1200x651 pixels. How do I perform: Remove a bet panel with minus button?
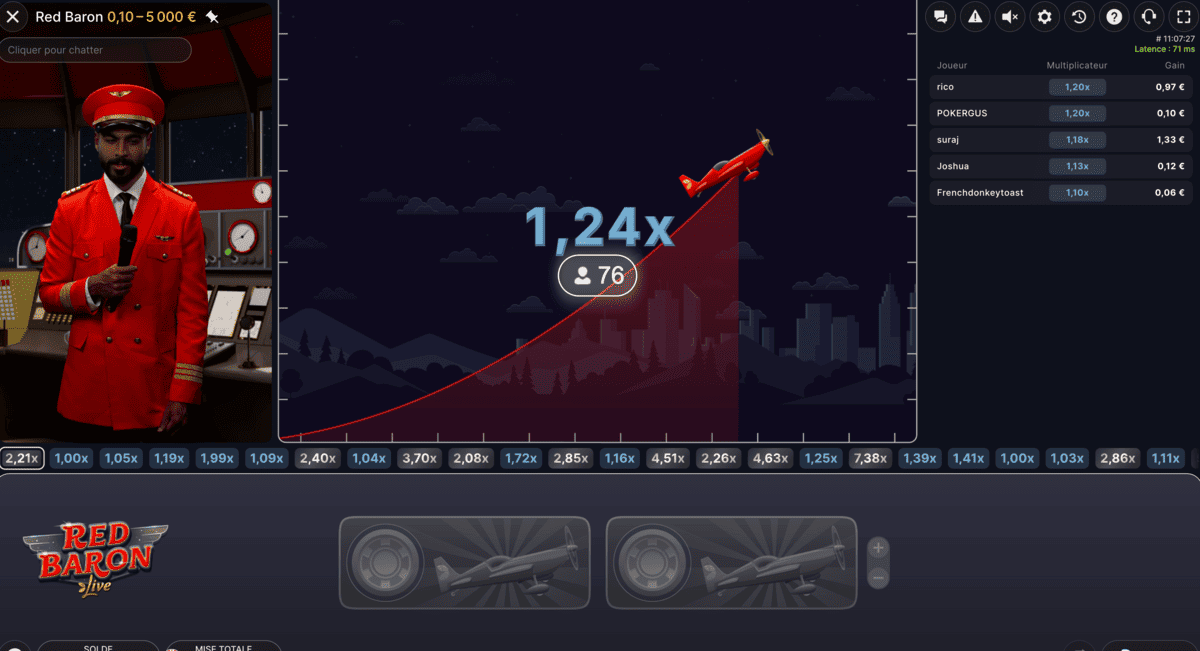tap(878, 577)
